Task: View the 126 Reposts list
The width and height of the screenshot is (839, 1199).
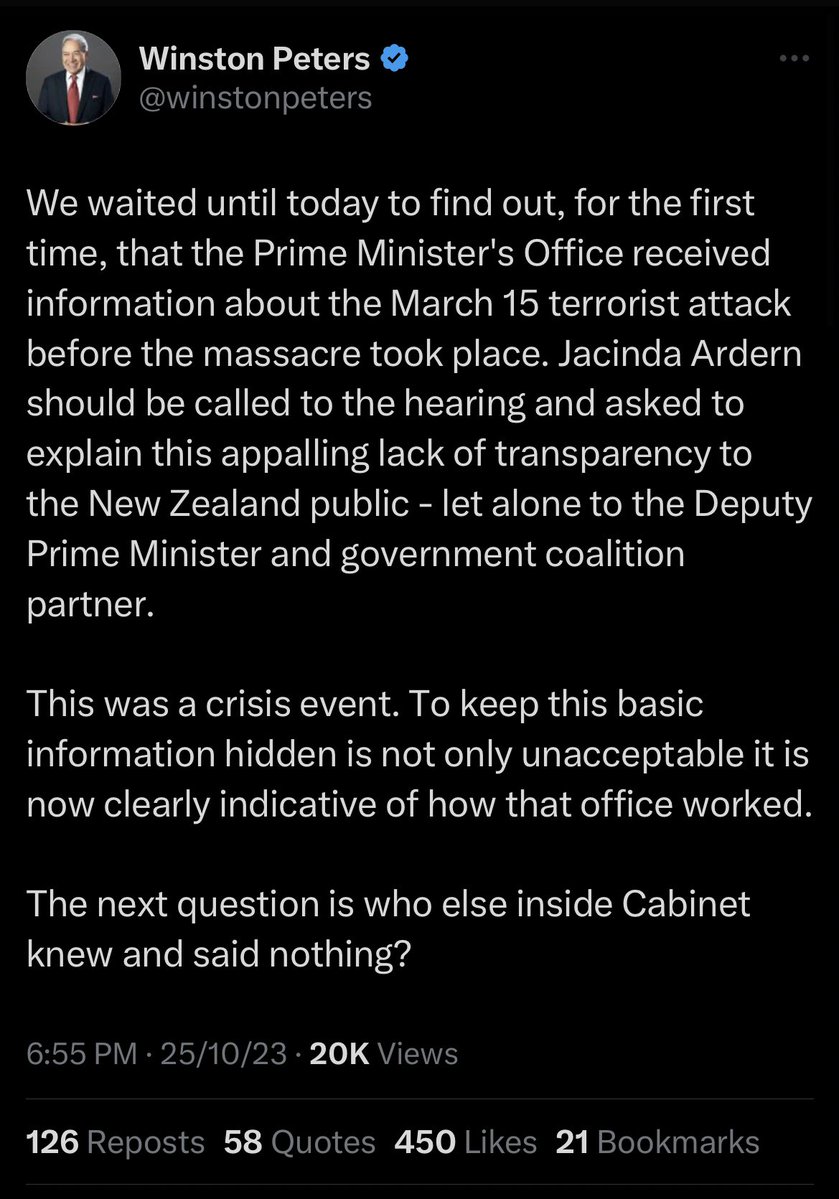Action: coord(115,1142)
